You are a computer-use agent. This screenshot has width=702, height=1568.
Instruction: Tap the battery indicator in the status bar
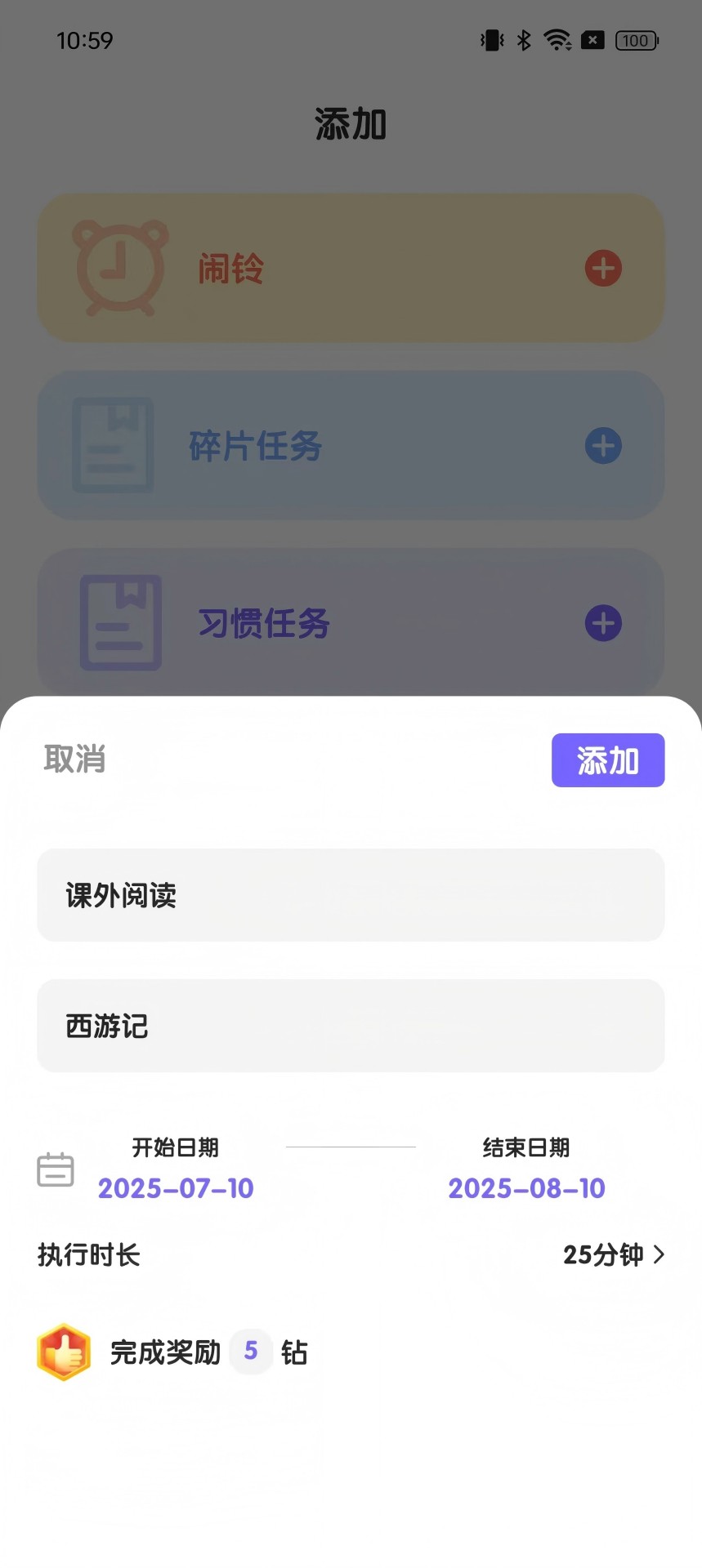click(x=636, y=40)
